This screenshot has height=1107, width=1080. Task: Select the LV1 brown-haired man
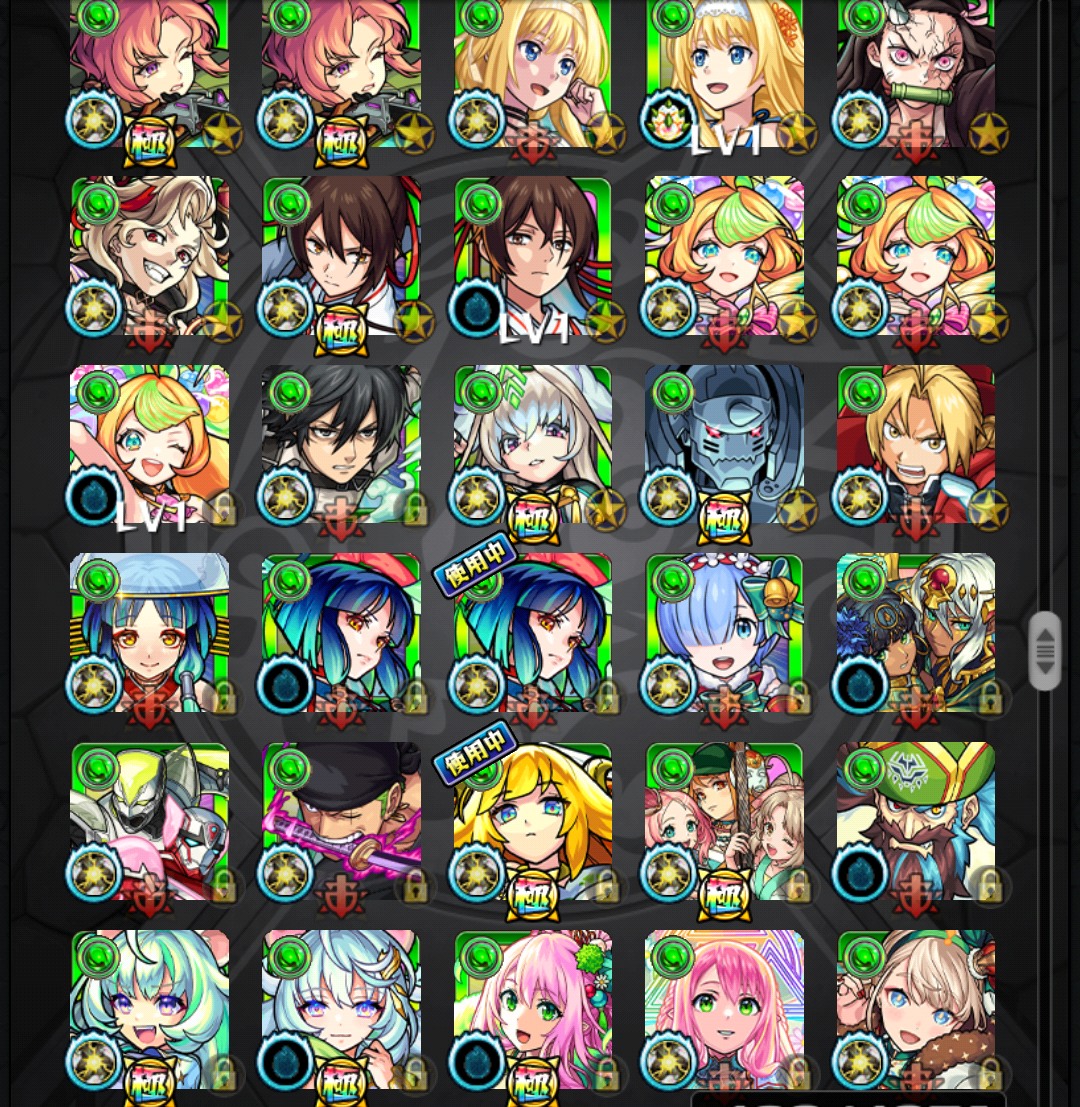532,257
